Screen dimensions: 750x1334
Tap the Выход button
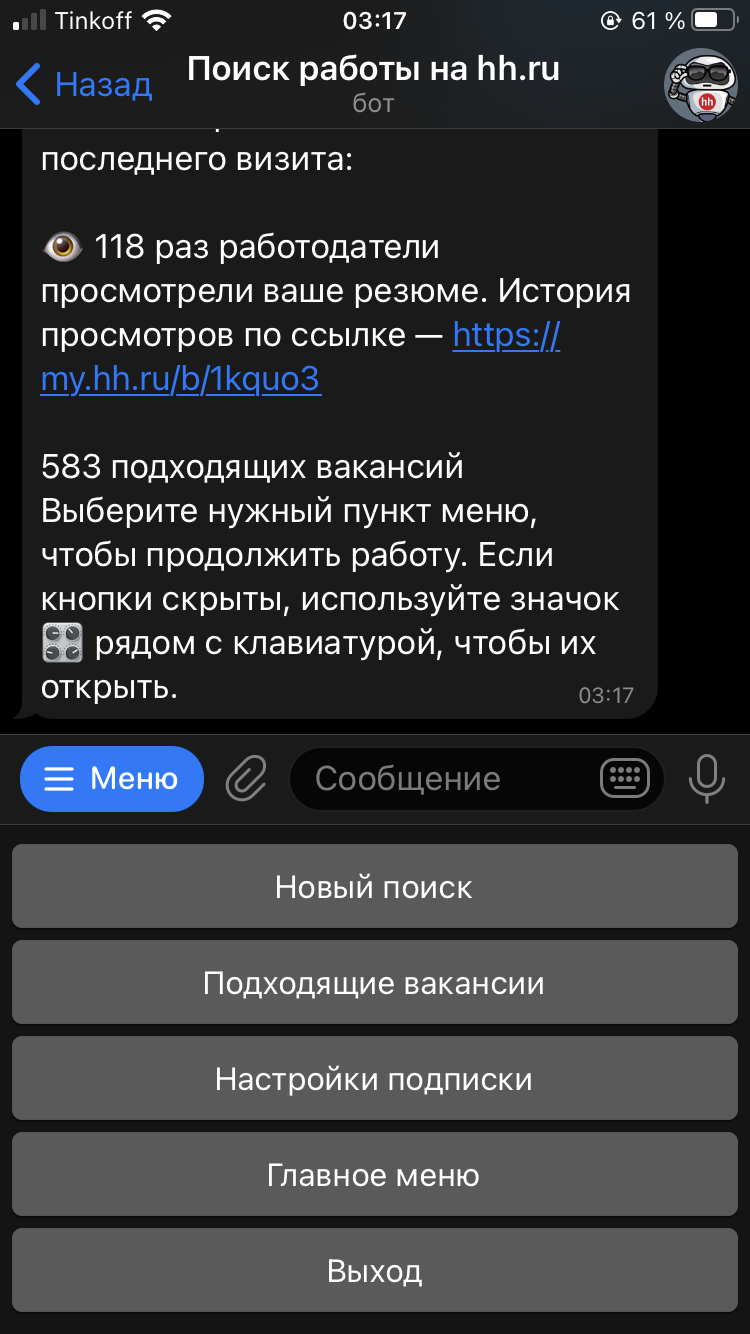point(374,1271)
